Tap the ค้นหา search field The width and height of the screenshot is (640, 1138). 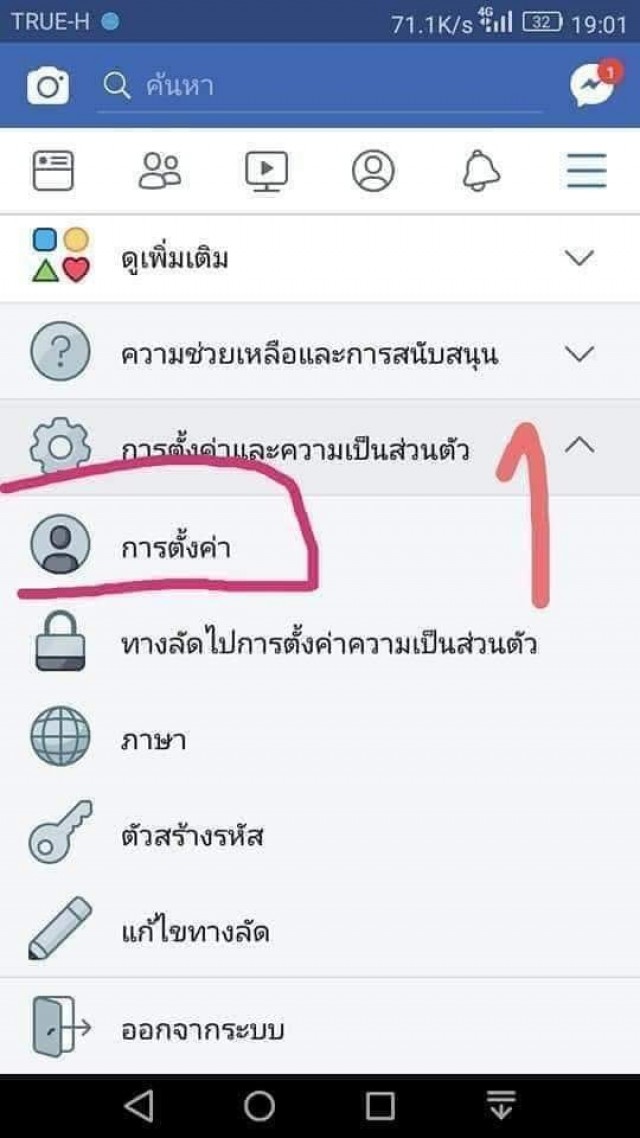click(320, 87)
